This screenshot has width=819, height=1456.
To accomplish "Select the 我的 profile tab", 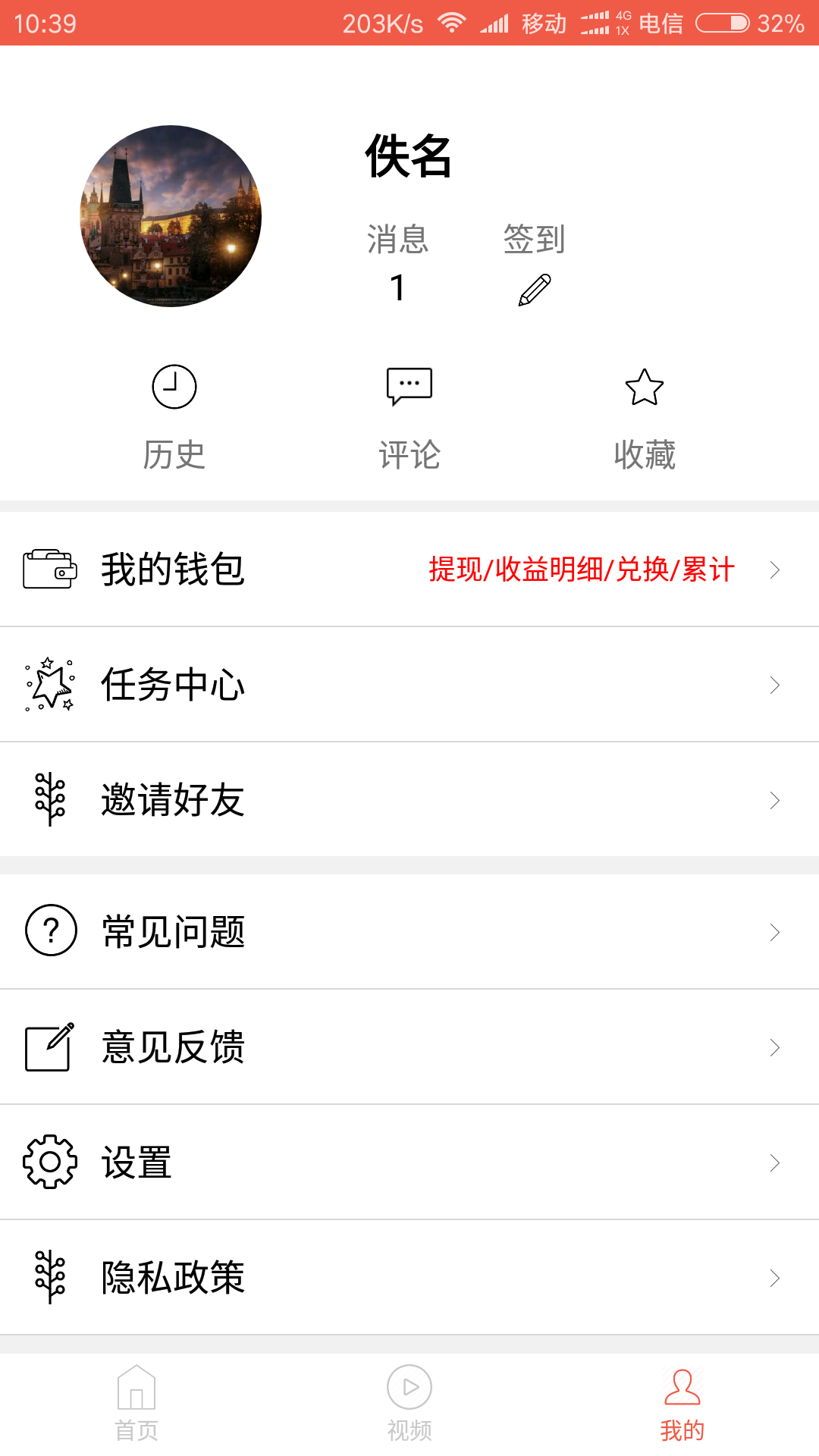I will 682,1404.
